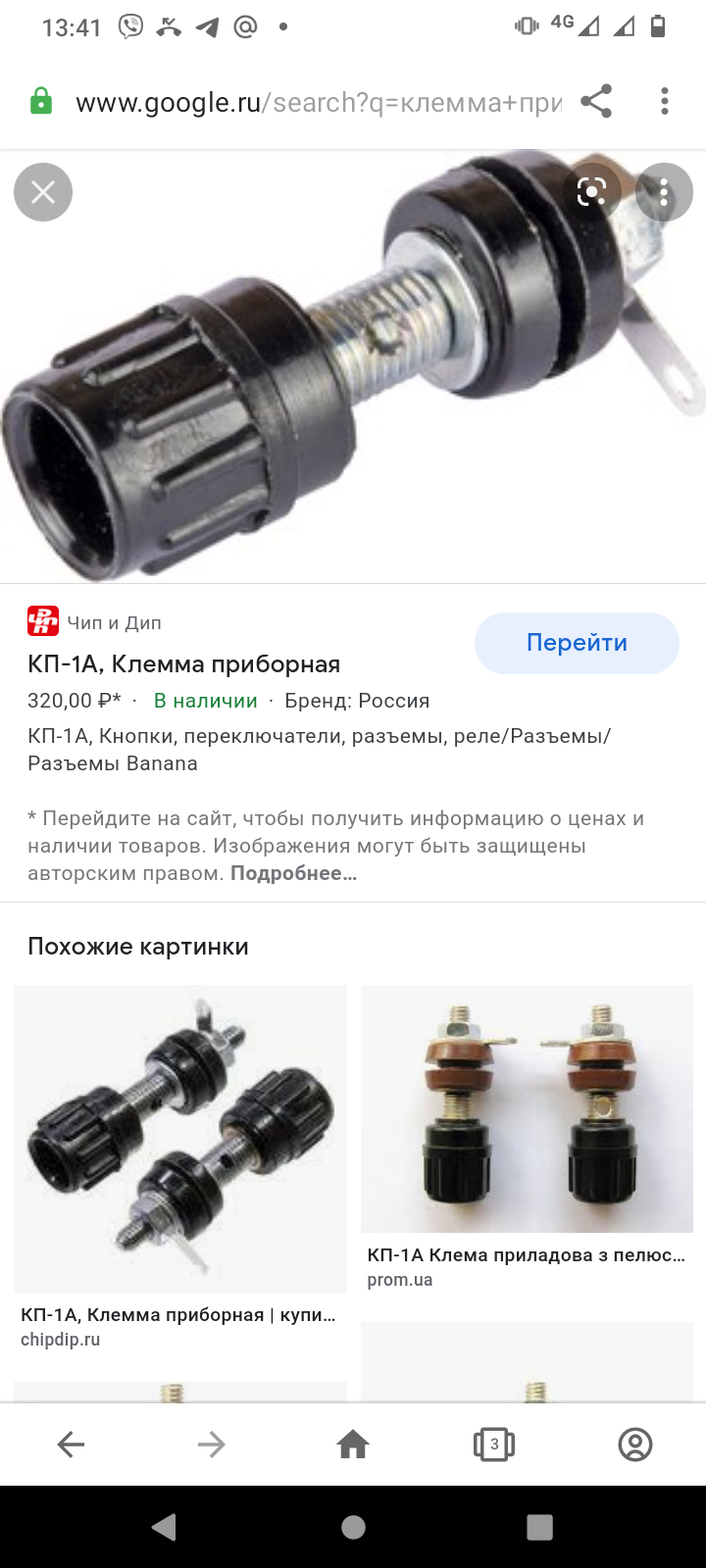Tap the system recent apps button
706x1568 pixels.
[x=540, y=1527]
